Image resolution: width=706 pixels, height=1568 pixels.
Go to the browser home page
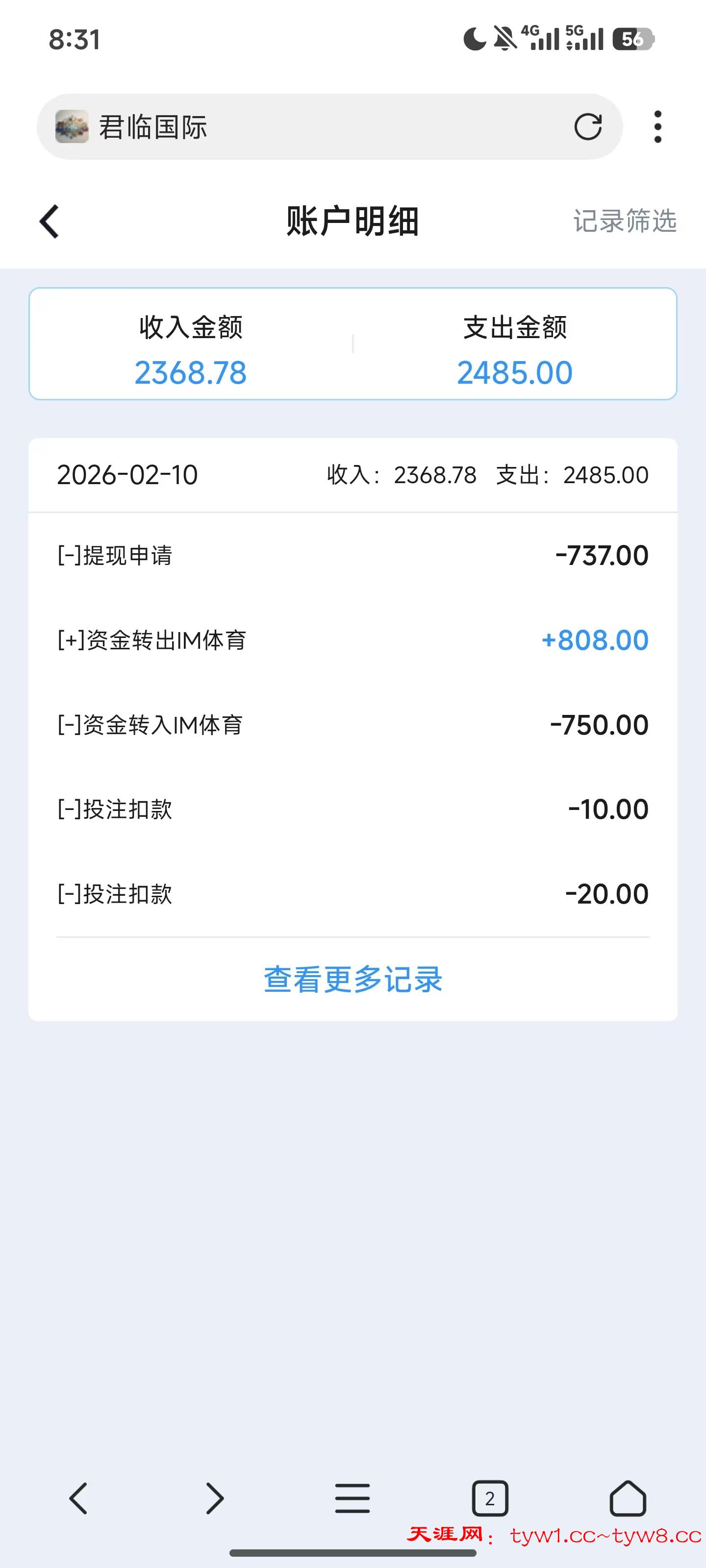(x=628, y=1497)
